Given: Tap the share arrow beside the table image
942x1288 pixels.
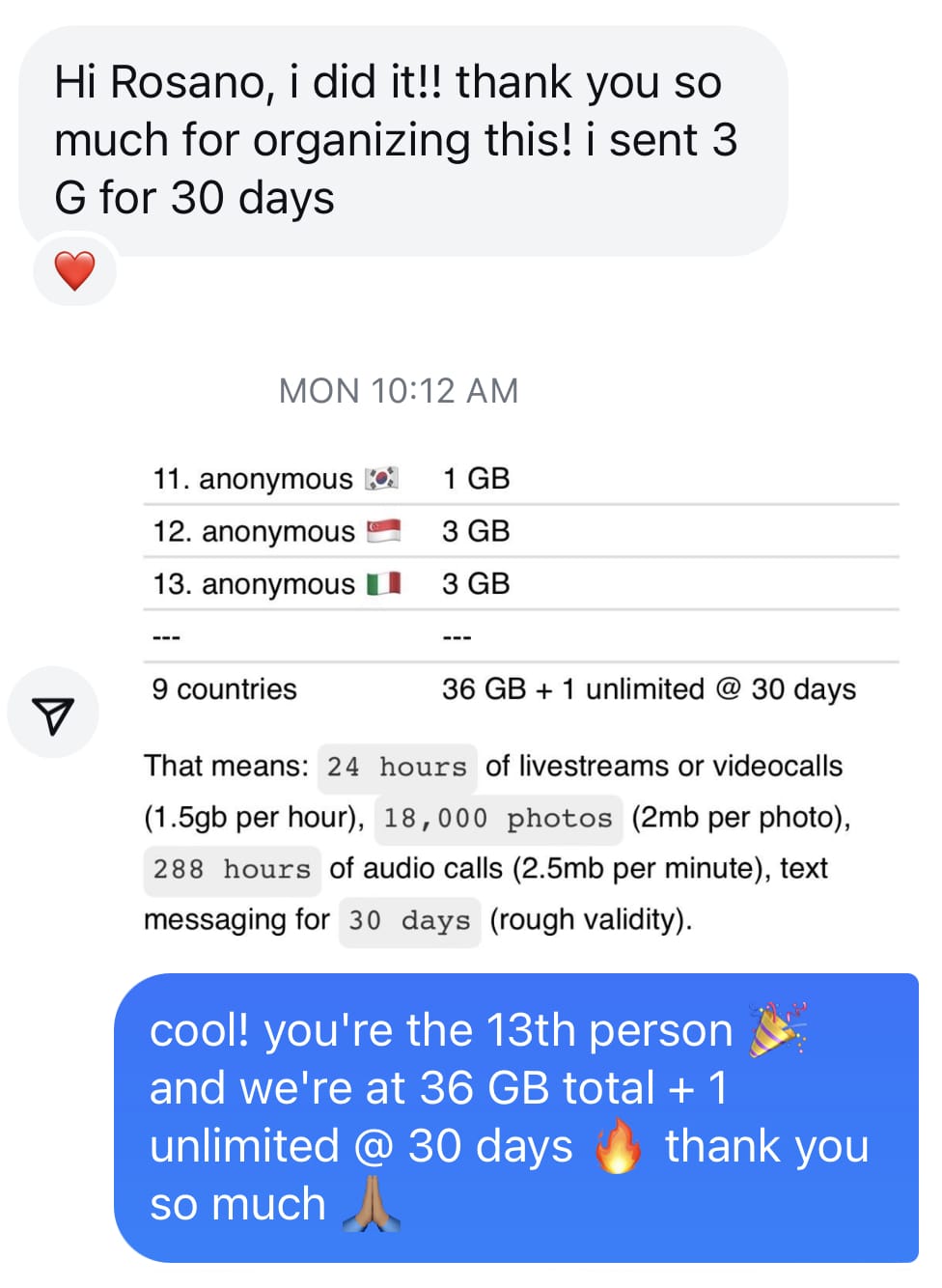Looking at the screenshot, I should coord(53,714).
